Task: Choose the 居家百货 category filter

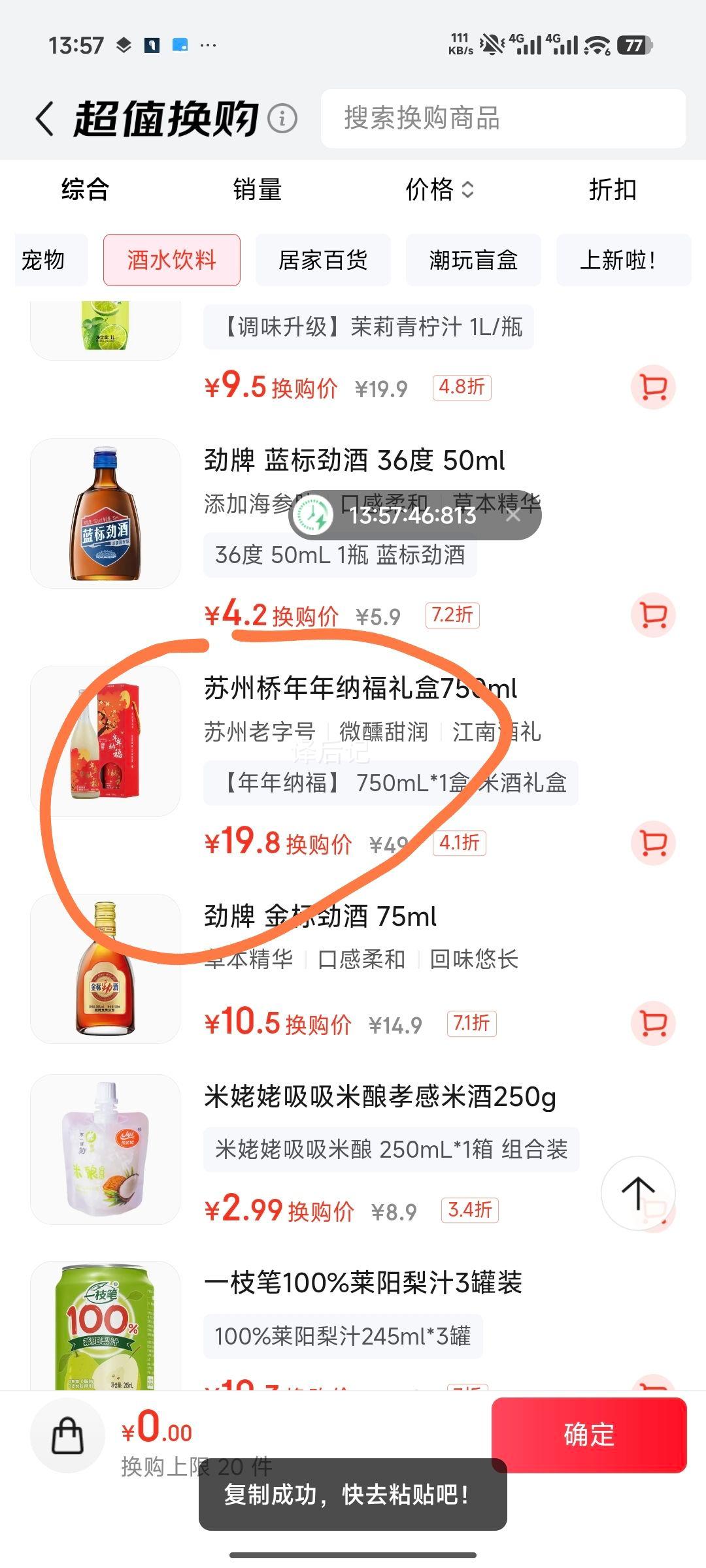Action: pyautogui.click(x=323, y=260)
